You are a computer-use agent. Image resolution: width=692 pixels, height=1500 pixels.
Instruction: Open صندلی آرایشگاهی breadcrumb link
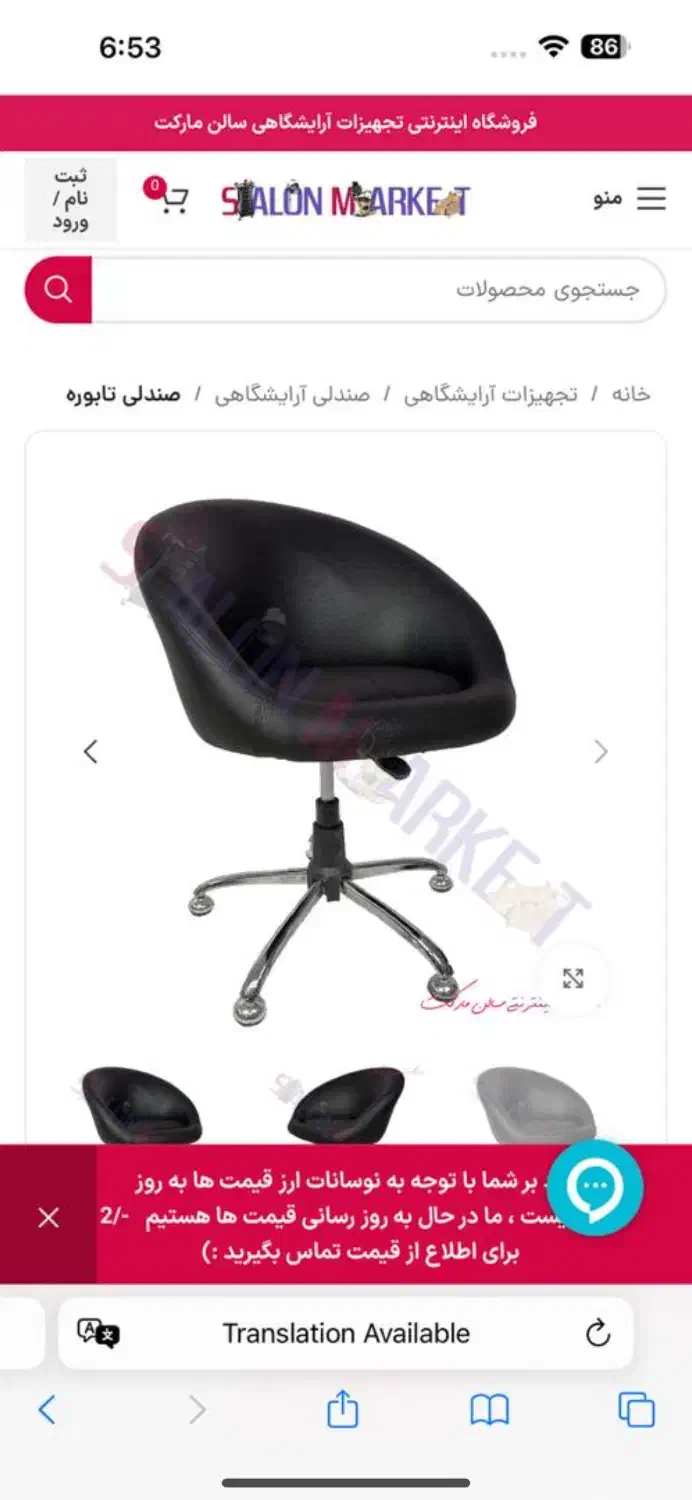click(x=292, y=394)
